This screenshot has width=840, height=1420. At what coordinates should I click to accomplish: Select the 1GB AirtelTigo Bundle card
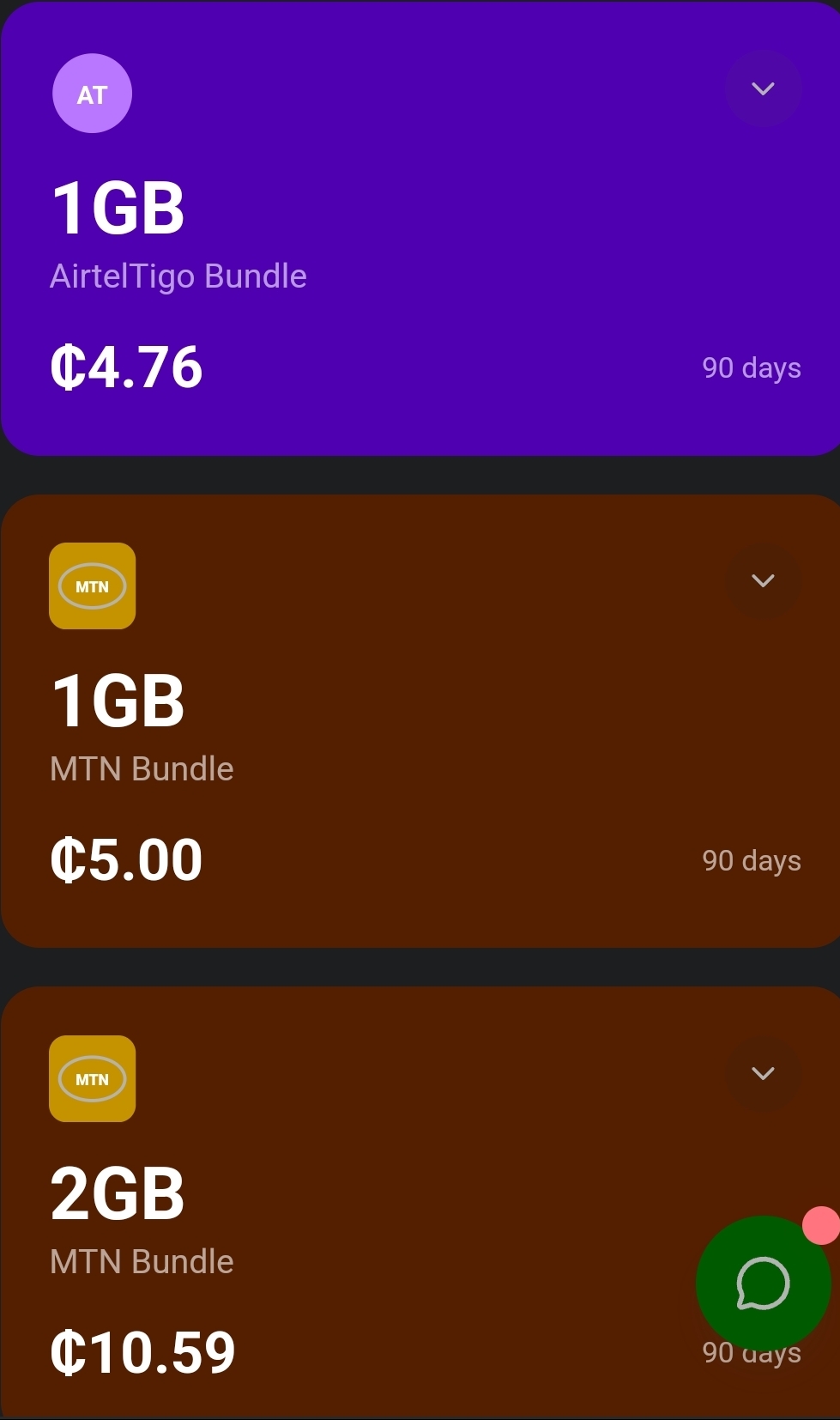pos(386,258)
